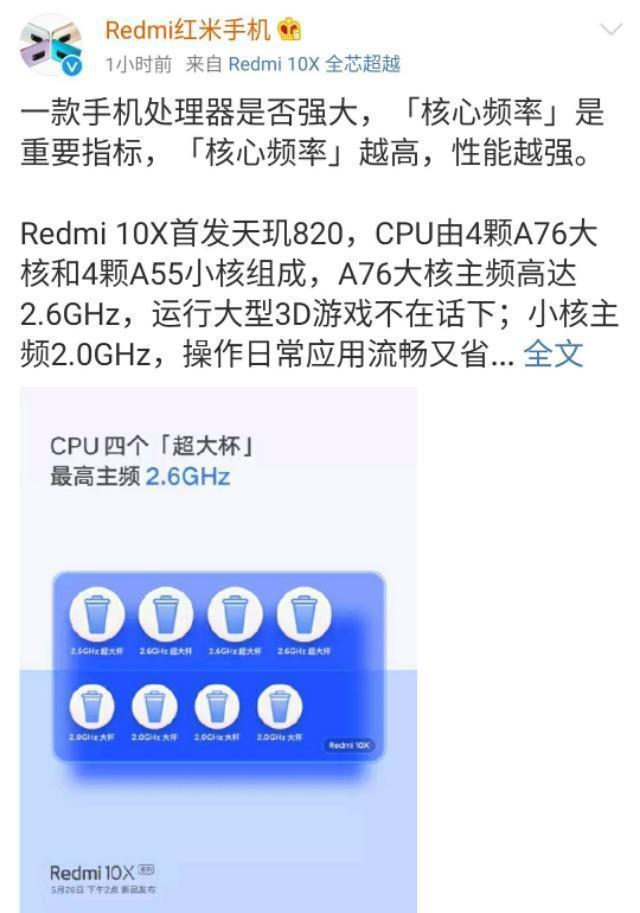
Task: Open the Redmi红米手机 account name
Action: tap(188, 30)
